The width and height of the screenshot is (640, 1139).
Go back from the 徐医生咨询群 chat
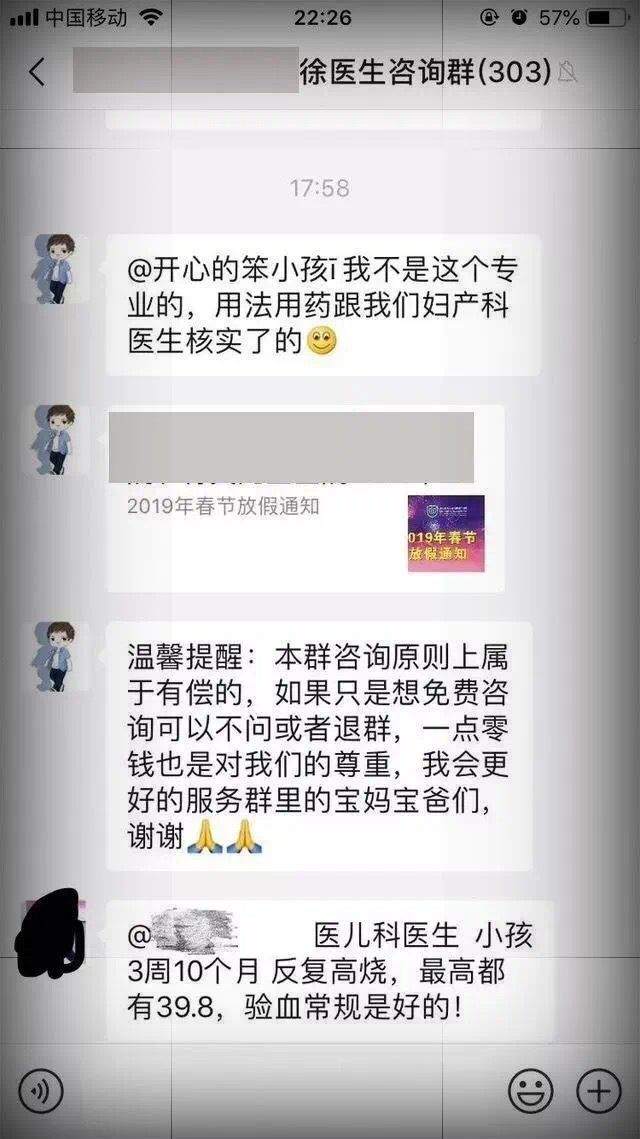[x=37, y=72]
